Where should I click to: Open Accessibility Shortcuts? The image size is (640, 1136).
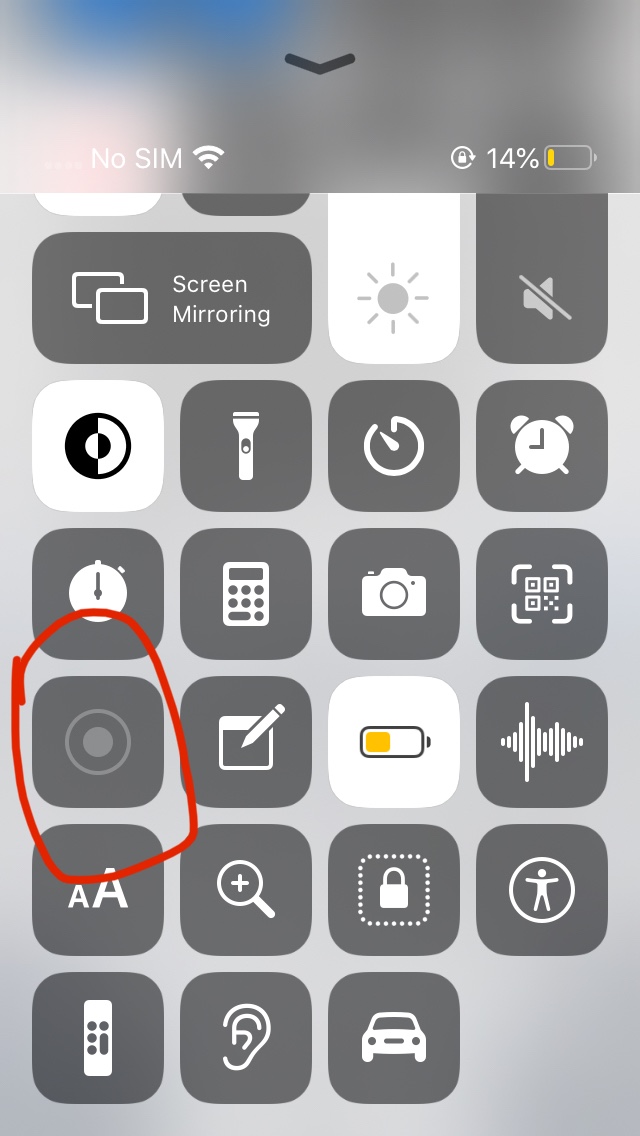coord(542,890)
